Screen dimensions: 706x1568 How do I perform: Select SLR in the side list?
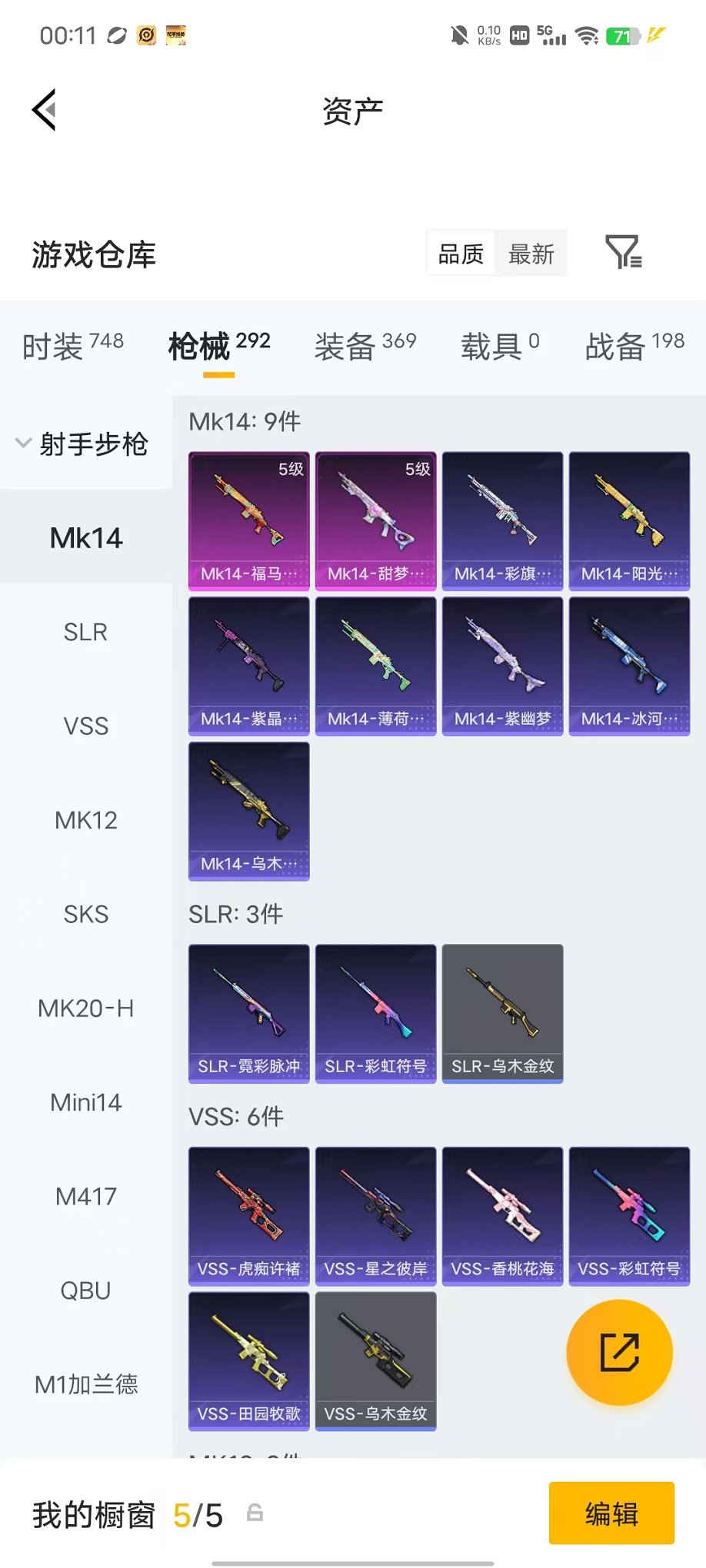point(86,632)
